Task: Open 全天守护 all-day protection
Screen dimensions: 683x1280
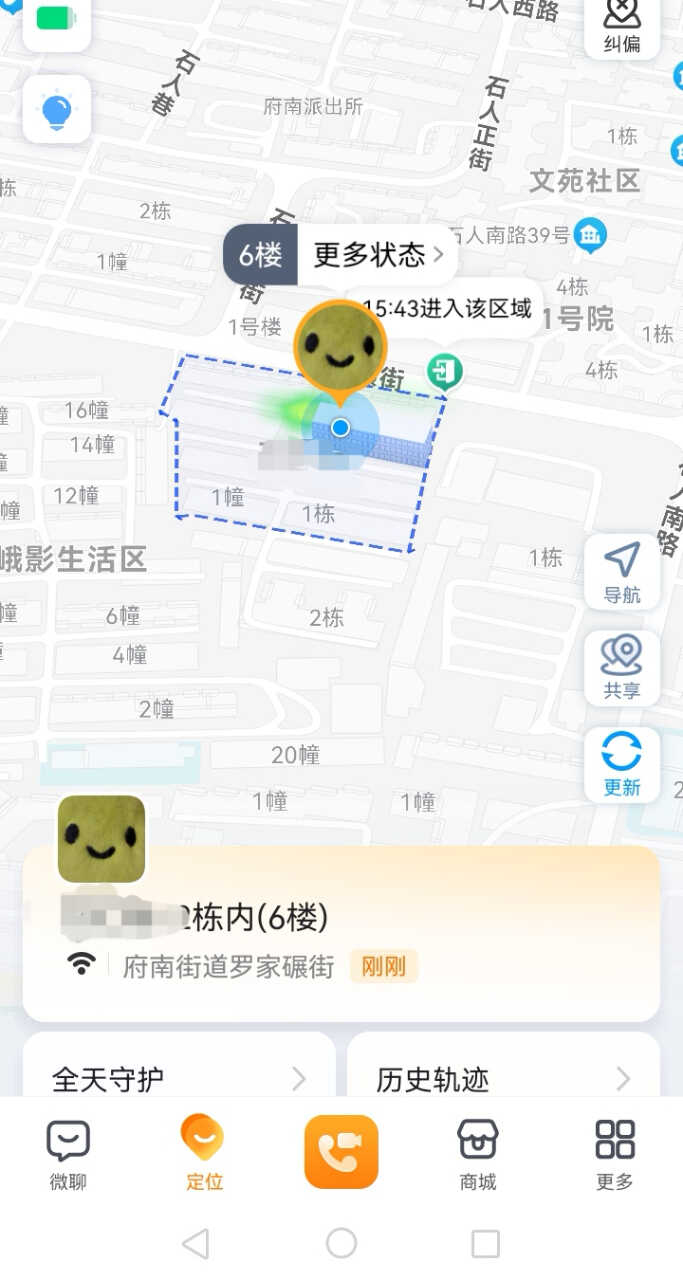Action: [179, 1078]
